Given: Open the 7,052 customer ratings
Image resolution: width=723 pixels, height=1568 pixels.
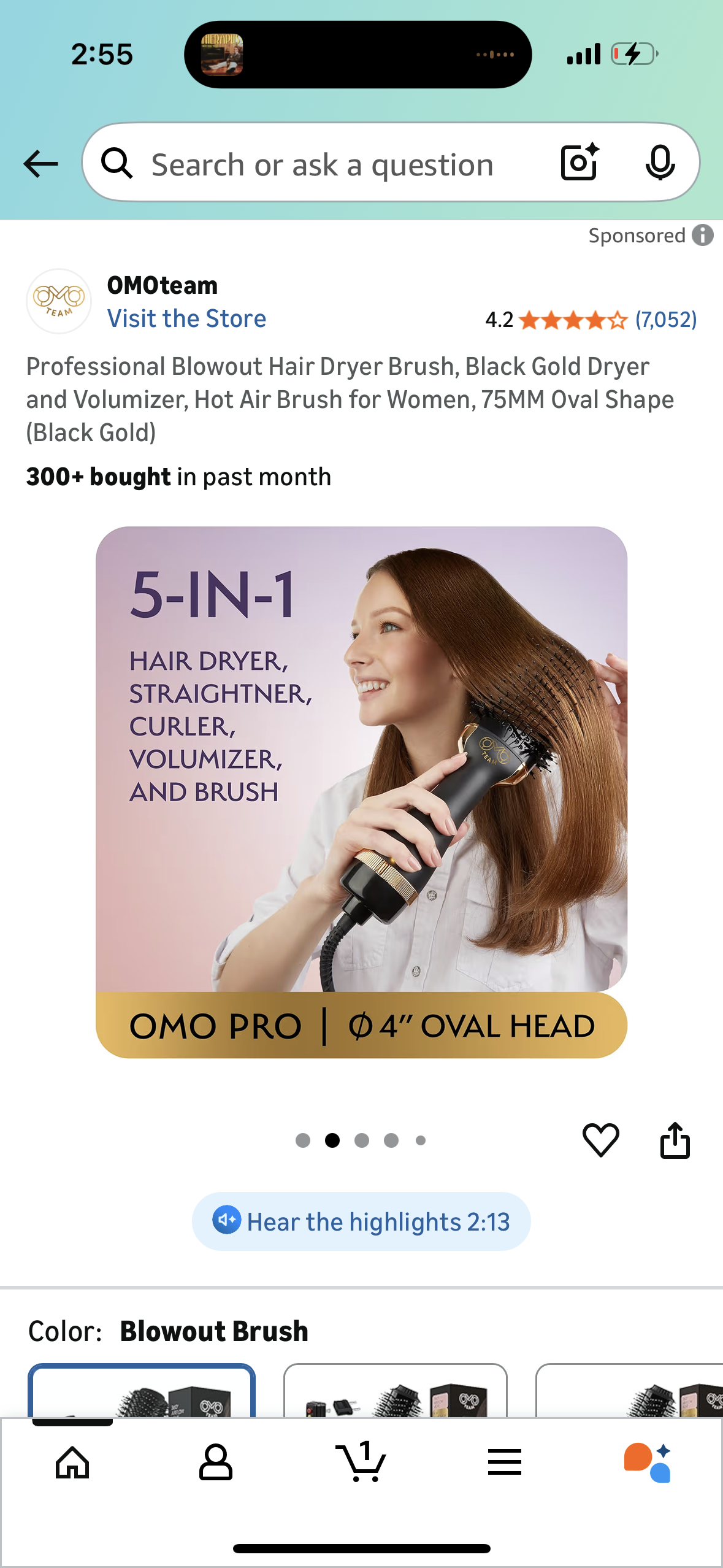Looking at the screenshot, I should tap(665, 320).
